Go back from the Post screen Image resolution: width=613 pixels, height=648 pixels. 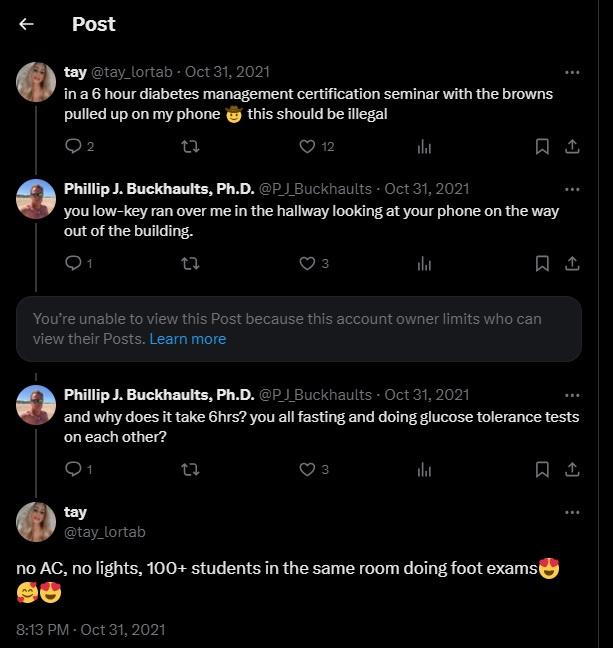[26, 24]
